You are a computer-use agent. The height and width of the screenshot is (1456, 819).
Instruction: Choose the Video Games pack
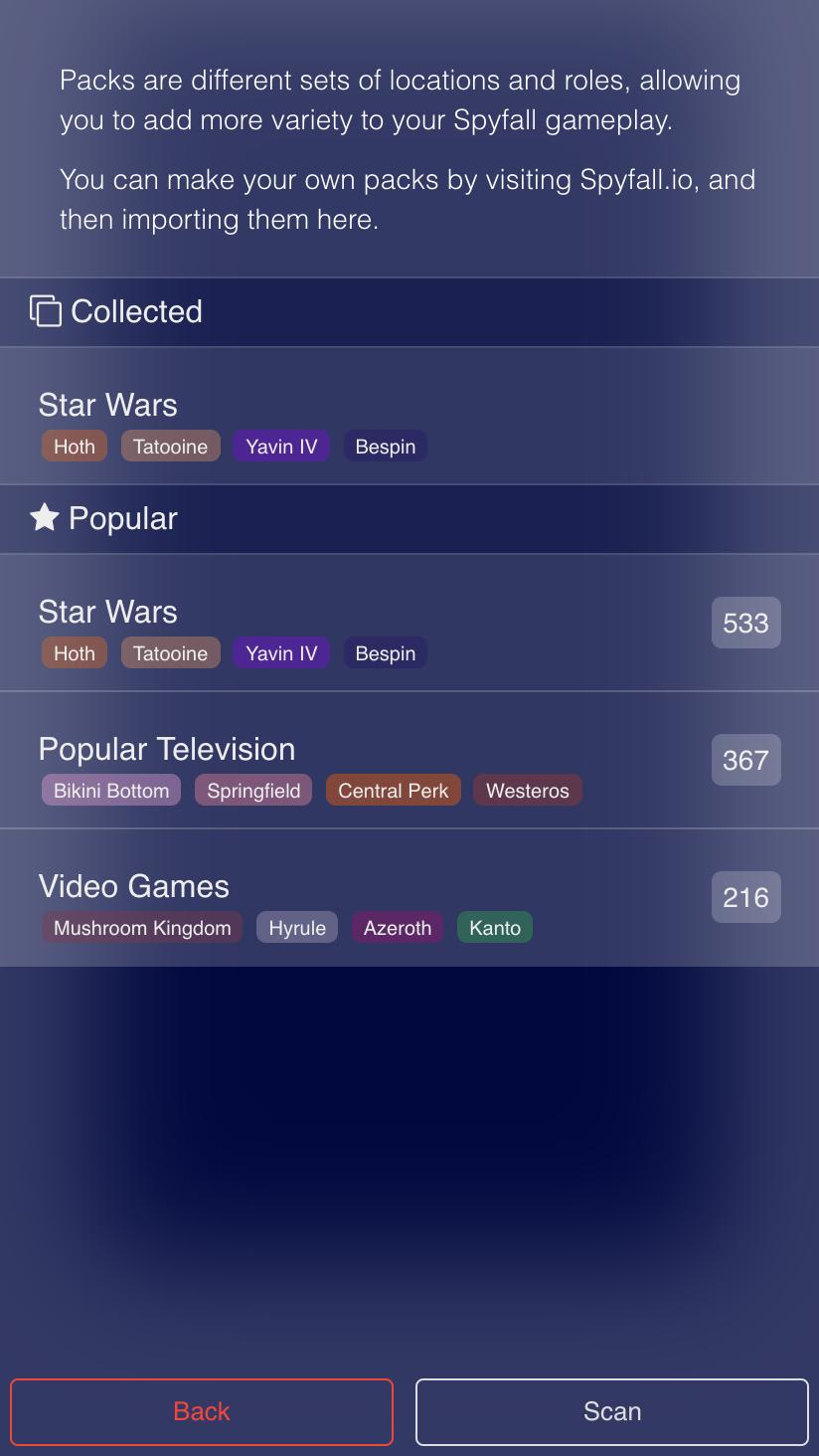(409, 898)
